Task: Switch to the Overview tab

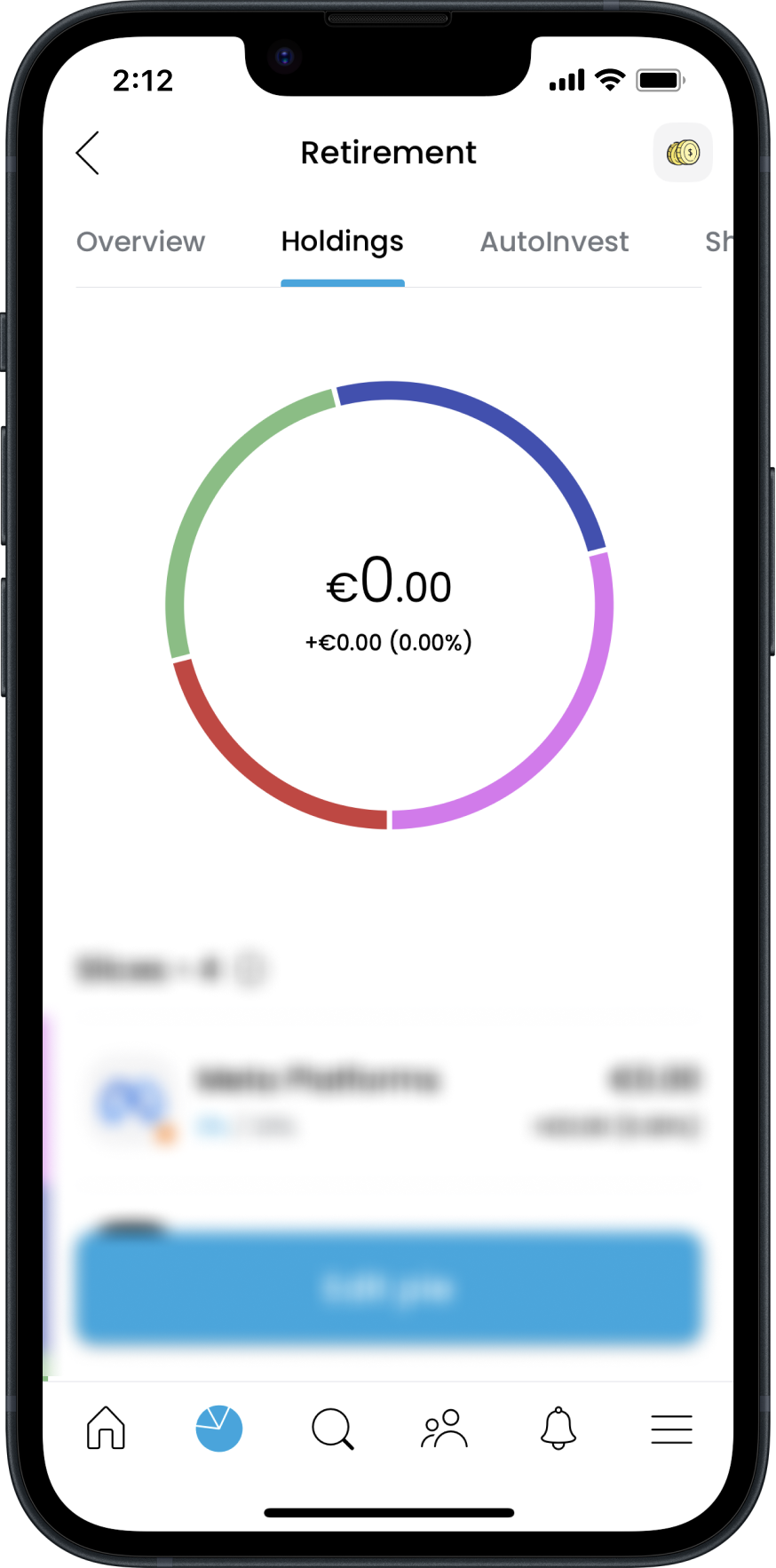Action: 140,242
